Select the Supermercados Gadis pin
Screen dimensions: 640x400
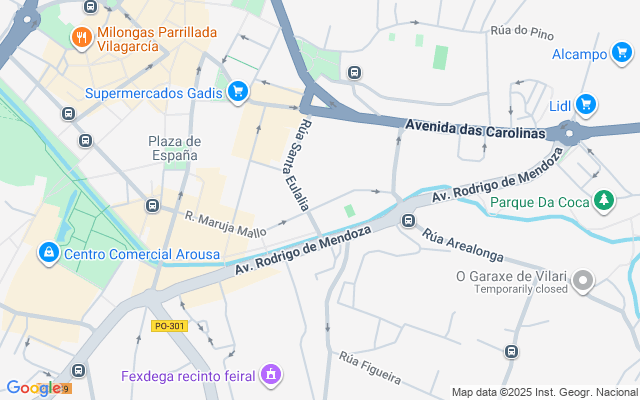(x=237, y=94)
